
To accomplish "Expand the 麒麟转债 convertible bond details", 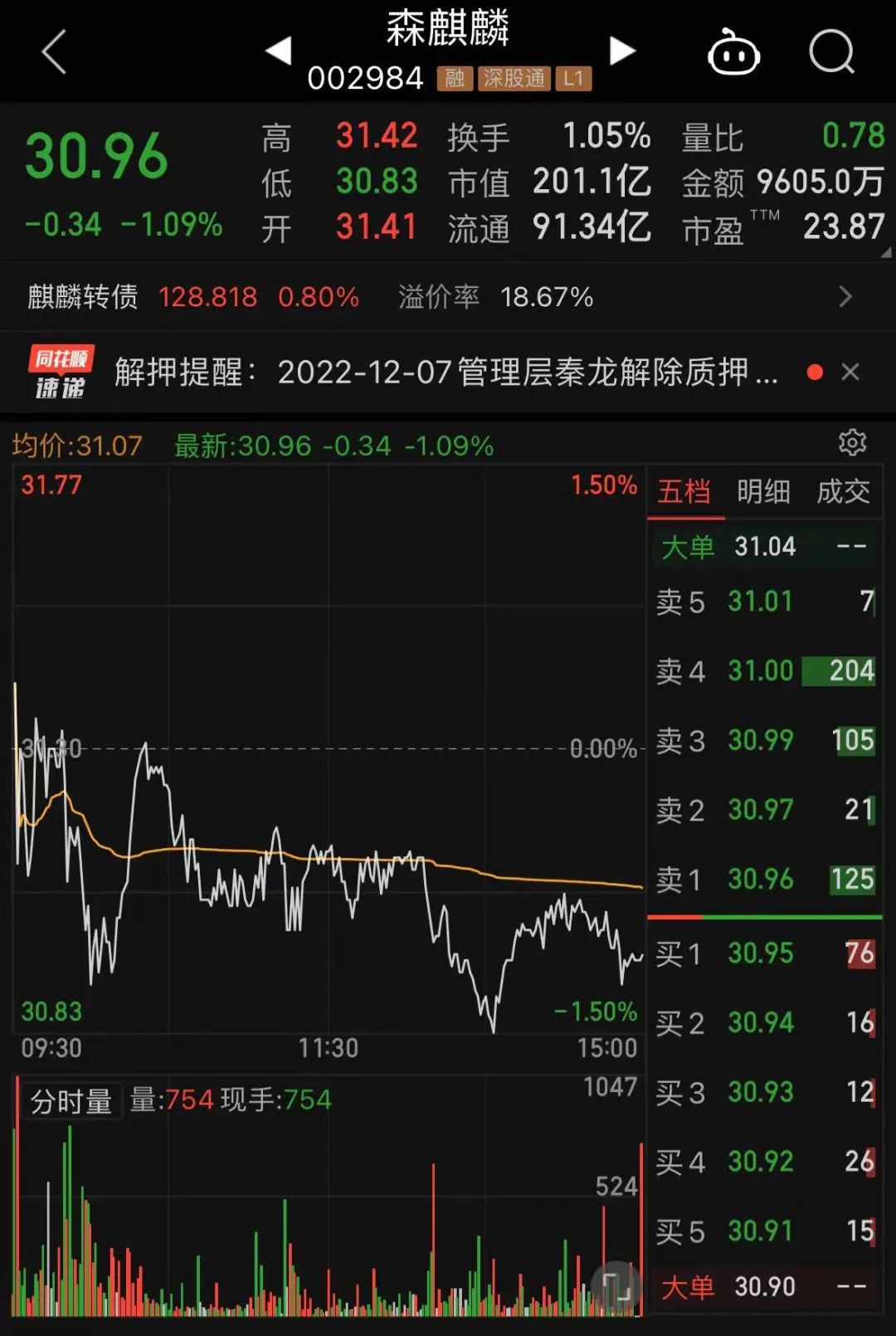I will (x=845, y=296).
